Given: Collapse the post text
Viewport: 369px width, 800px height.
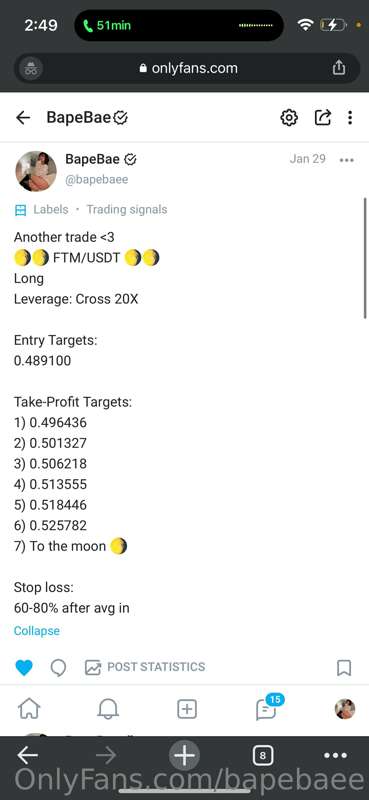Looking at the screenshot, I should coord(37,631).
